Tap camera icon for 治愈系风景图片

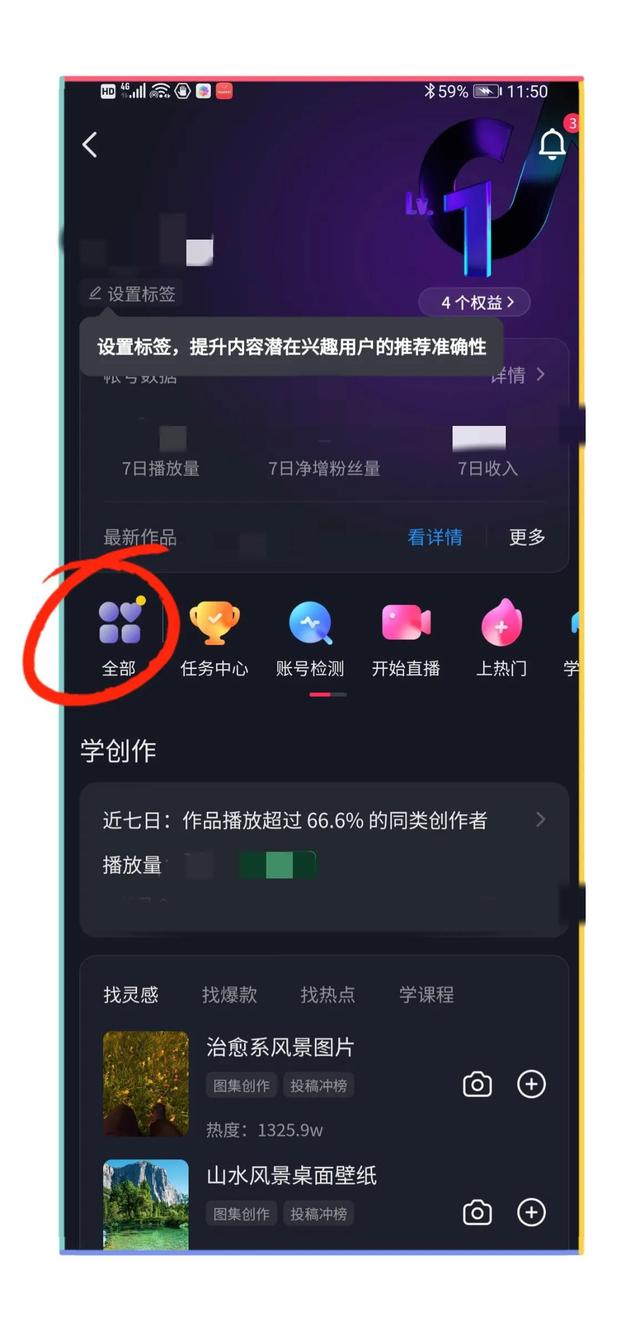tap(477, 1084)
